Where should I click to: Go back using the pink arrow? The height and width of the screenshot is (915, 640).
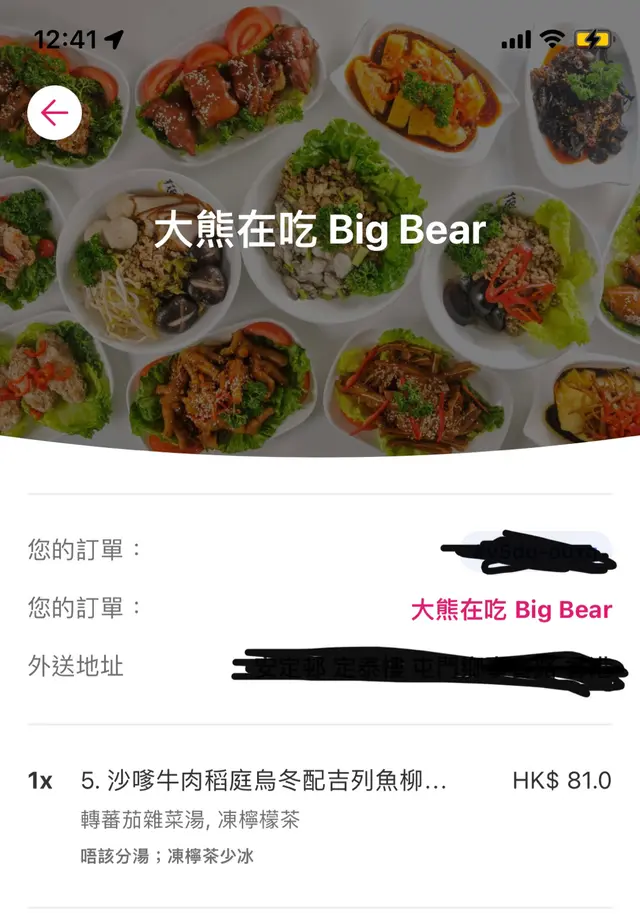(x=54, y=113)
